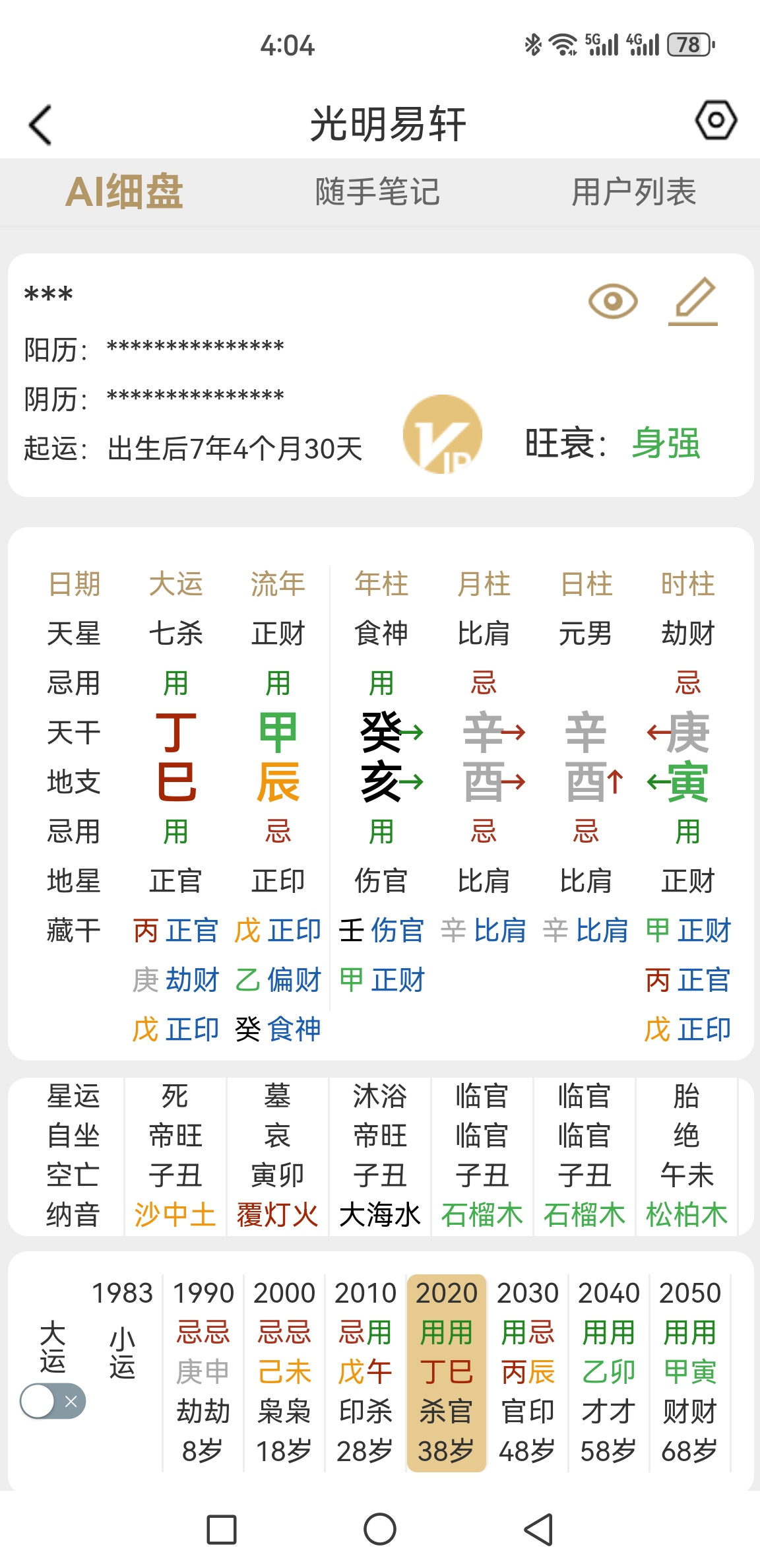This screenshot has width=760, height=1568.
Task: Select the 2020 丁巳 luck period
Action: (447, 1373)
